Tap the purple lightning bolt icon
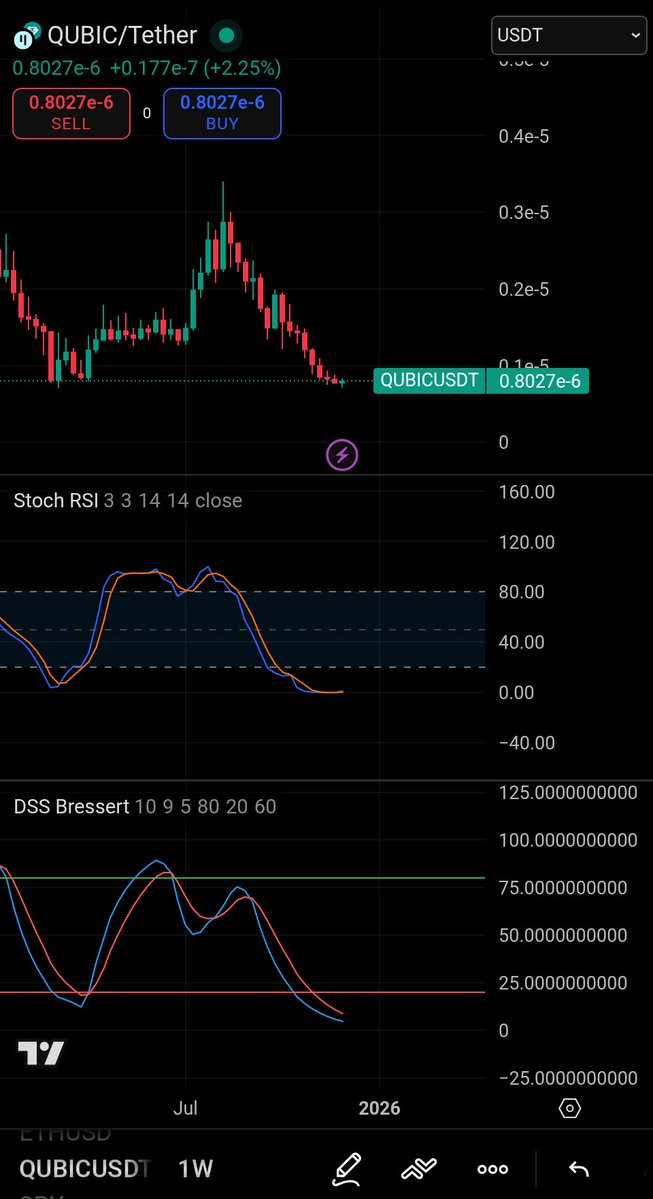653x1199 pixels. [x=342, y=455]
